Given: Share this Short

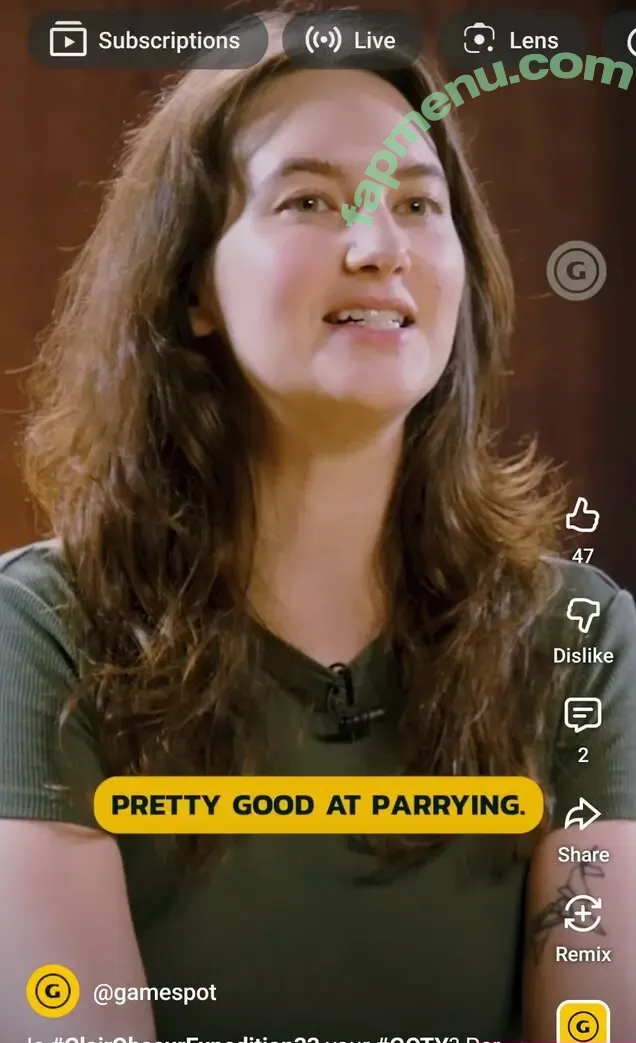Looking at the screenshot, I should click(x=582, y=816).
